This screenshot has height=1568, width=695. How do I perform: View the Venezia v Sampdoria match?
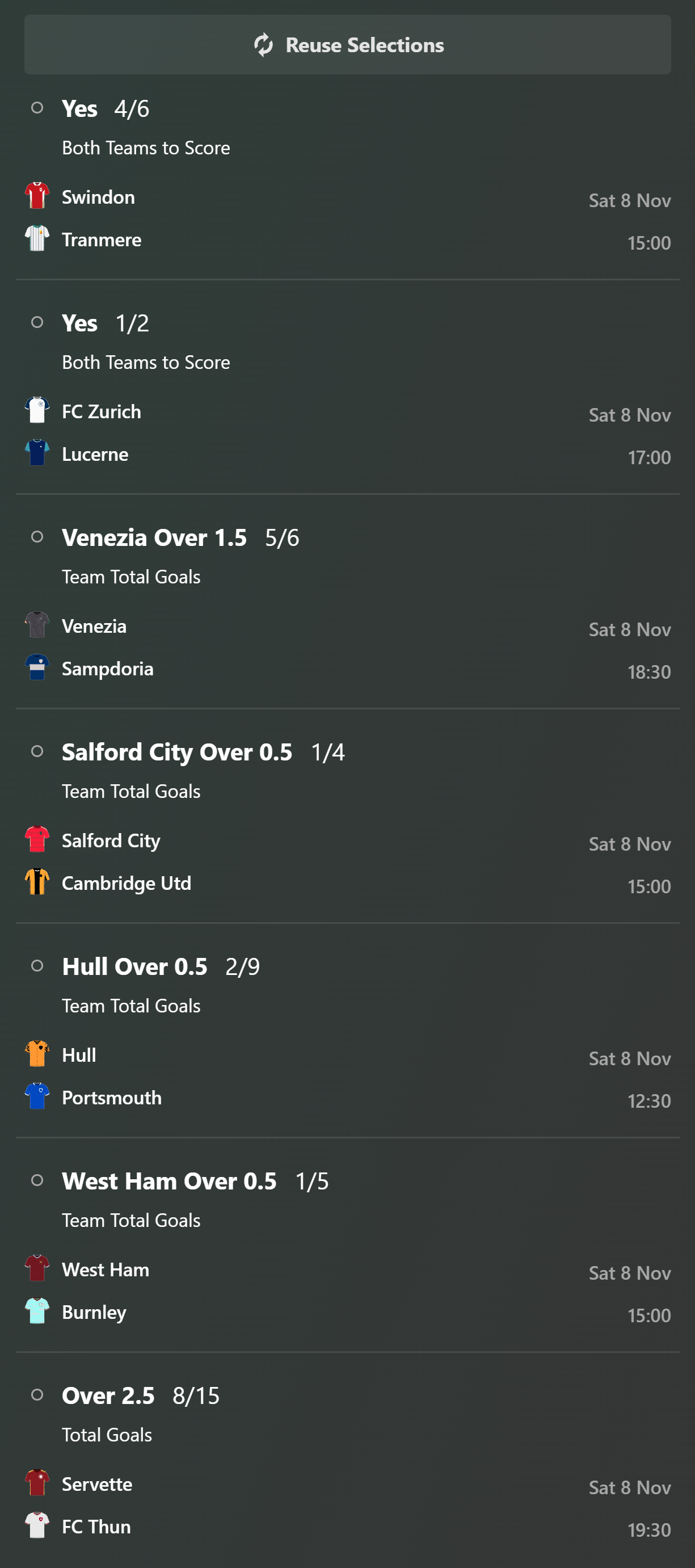[347, 648]
